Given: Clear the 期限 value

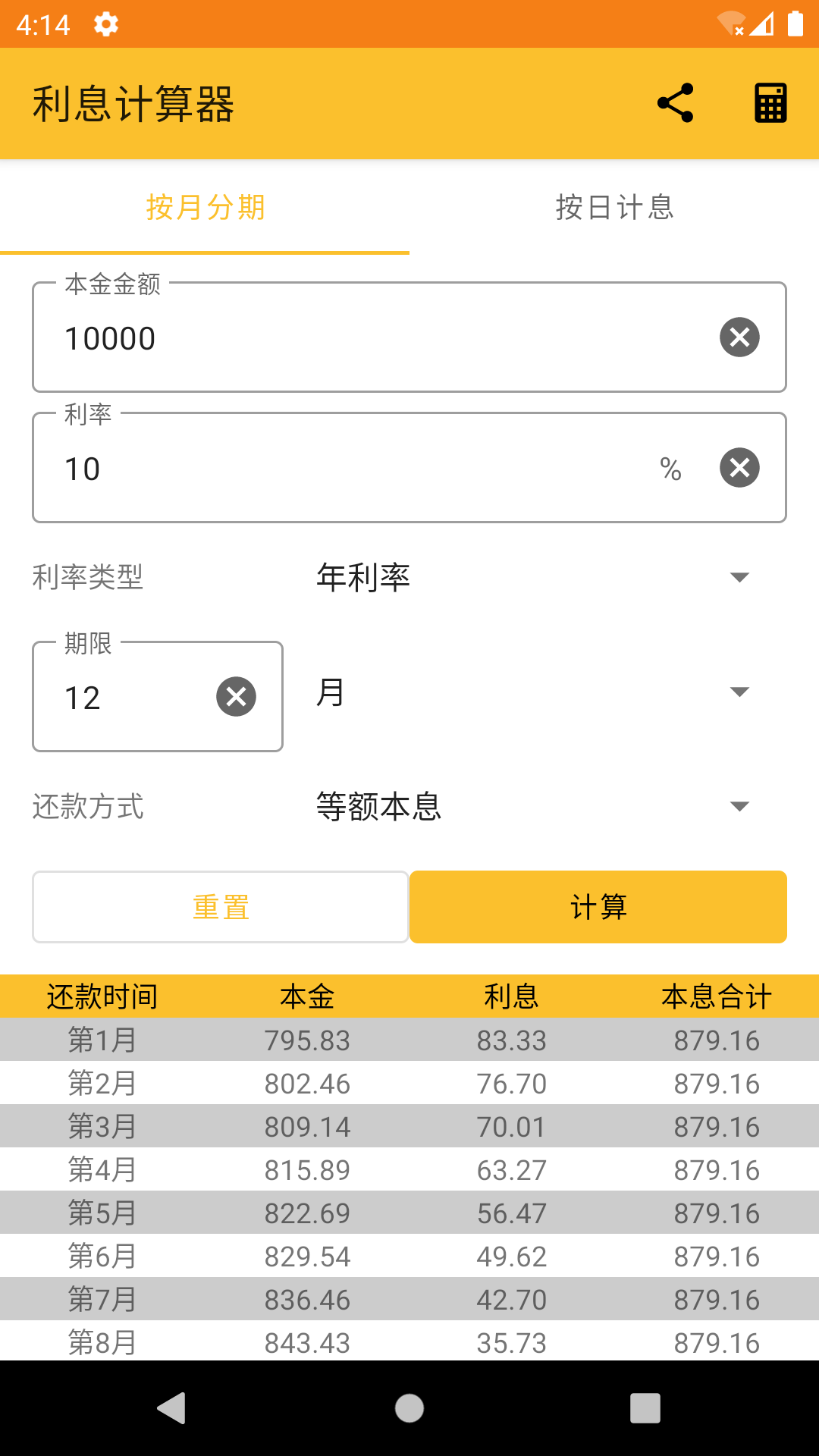Looking at the screenshot, I should pos(236,697).
